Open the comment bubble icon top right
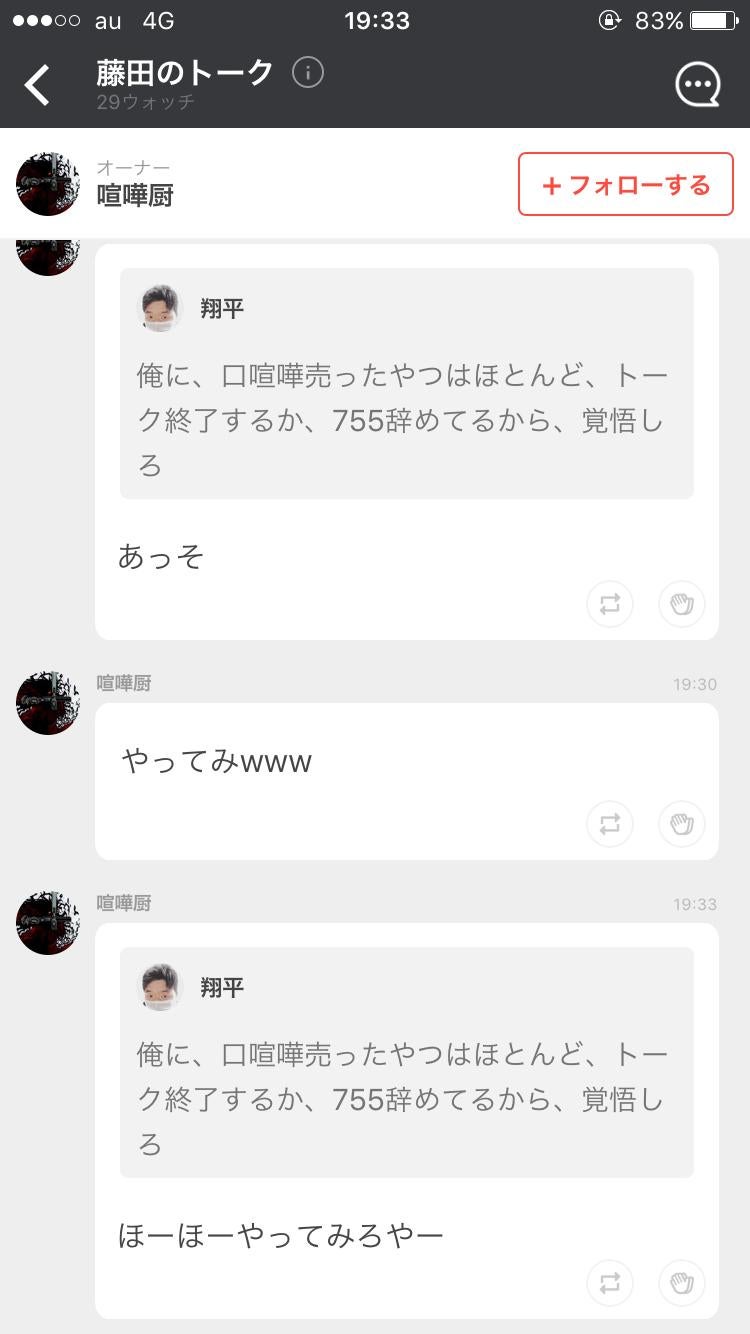 697,83
